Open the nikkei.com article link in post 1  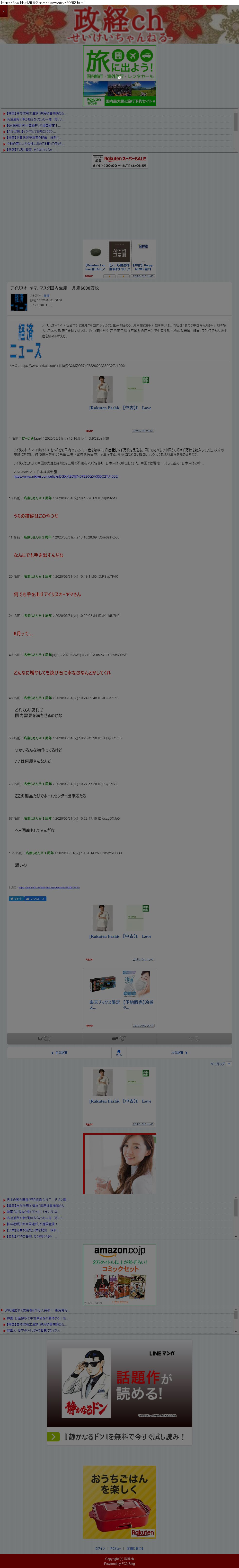click(66, 477)
